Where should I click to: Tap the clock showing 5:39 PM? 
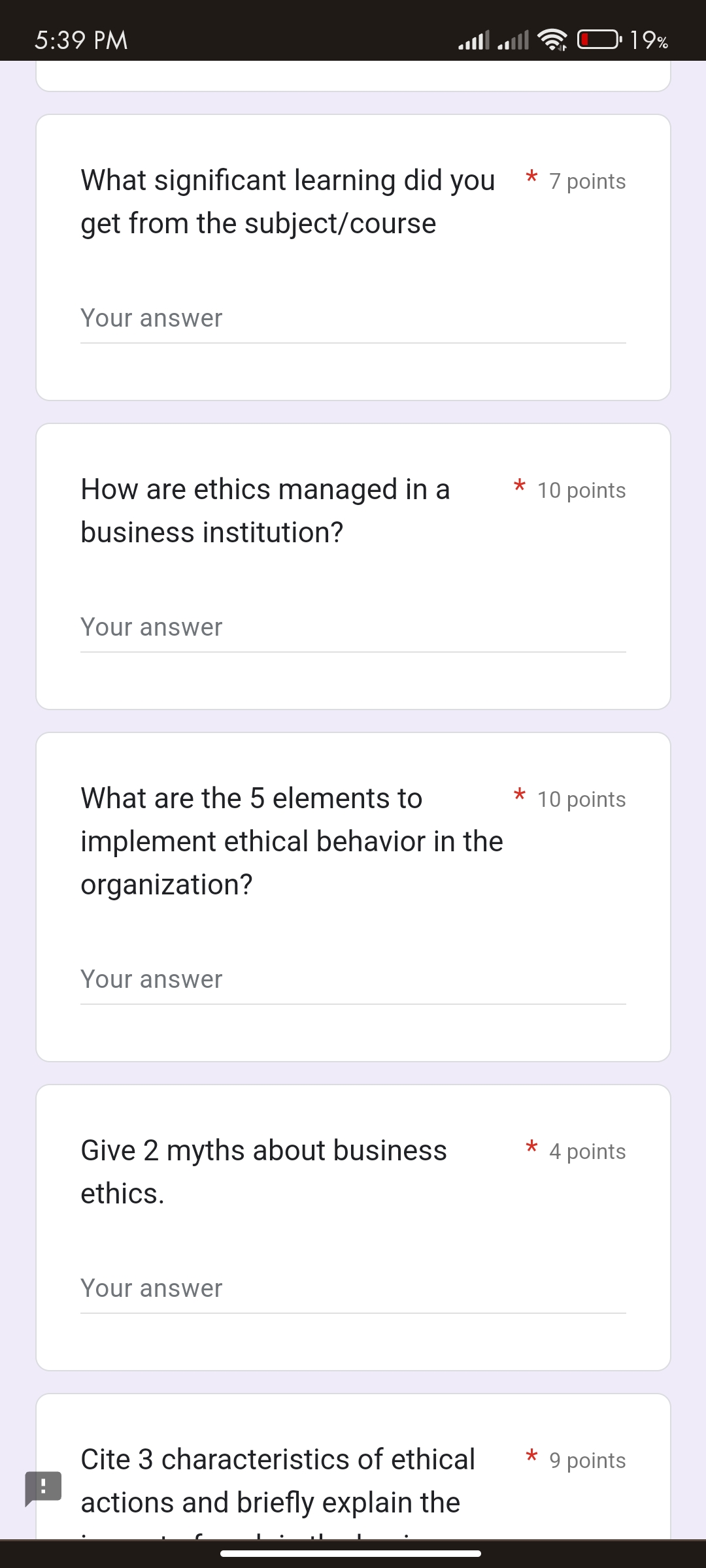coord(80,41)
